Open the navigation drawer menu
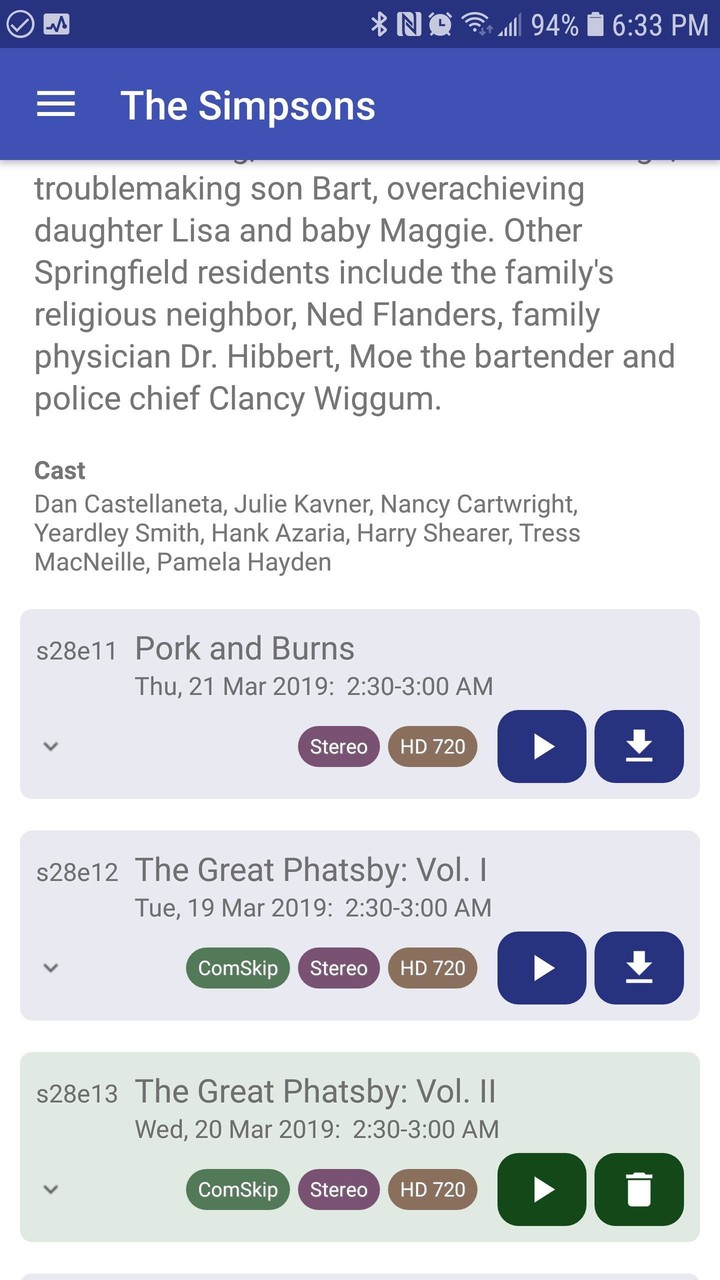 click(x=56, y=105)
